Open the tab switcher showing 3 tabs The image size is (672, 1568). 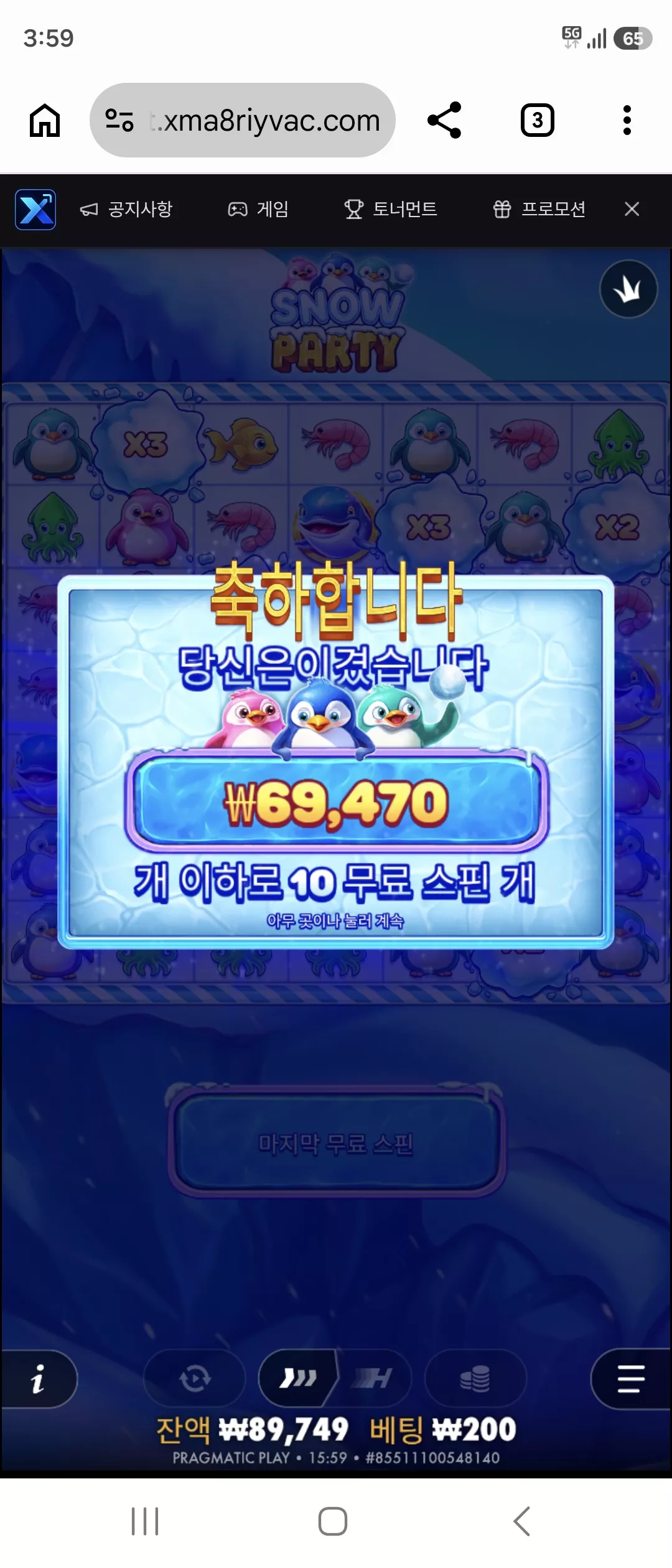pos(537,120)
